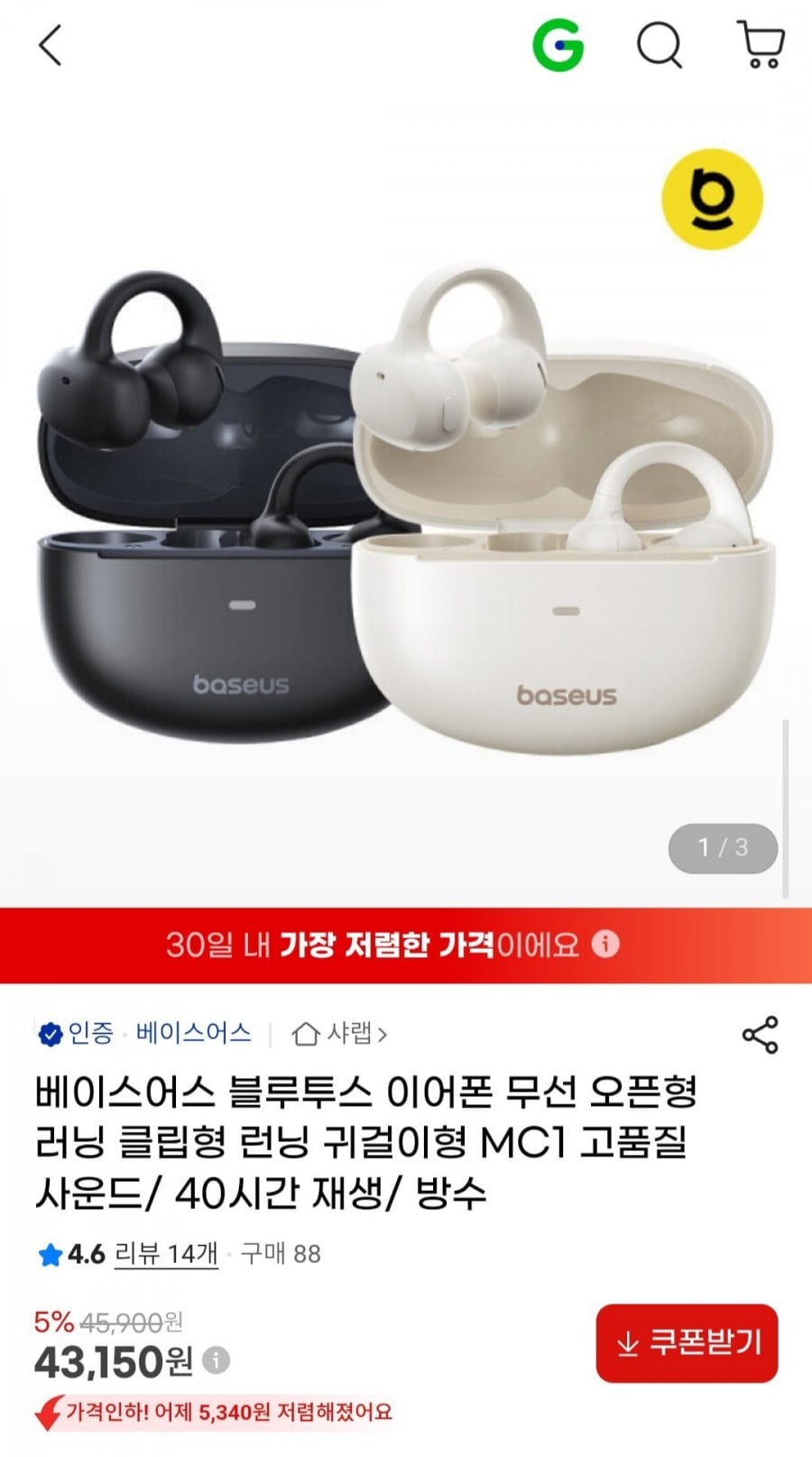
Task: Tap the 쿠폰받기 coupon button
Action: pyautogui.click(x=687, y=1342)
